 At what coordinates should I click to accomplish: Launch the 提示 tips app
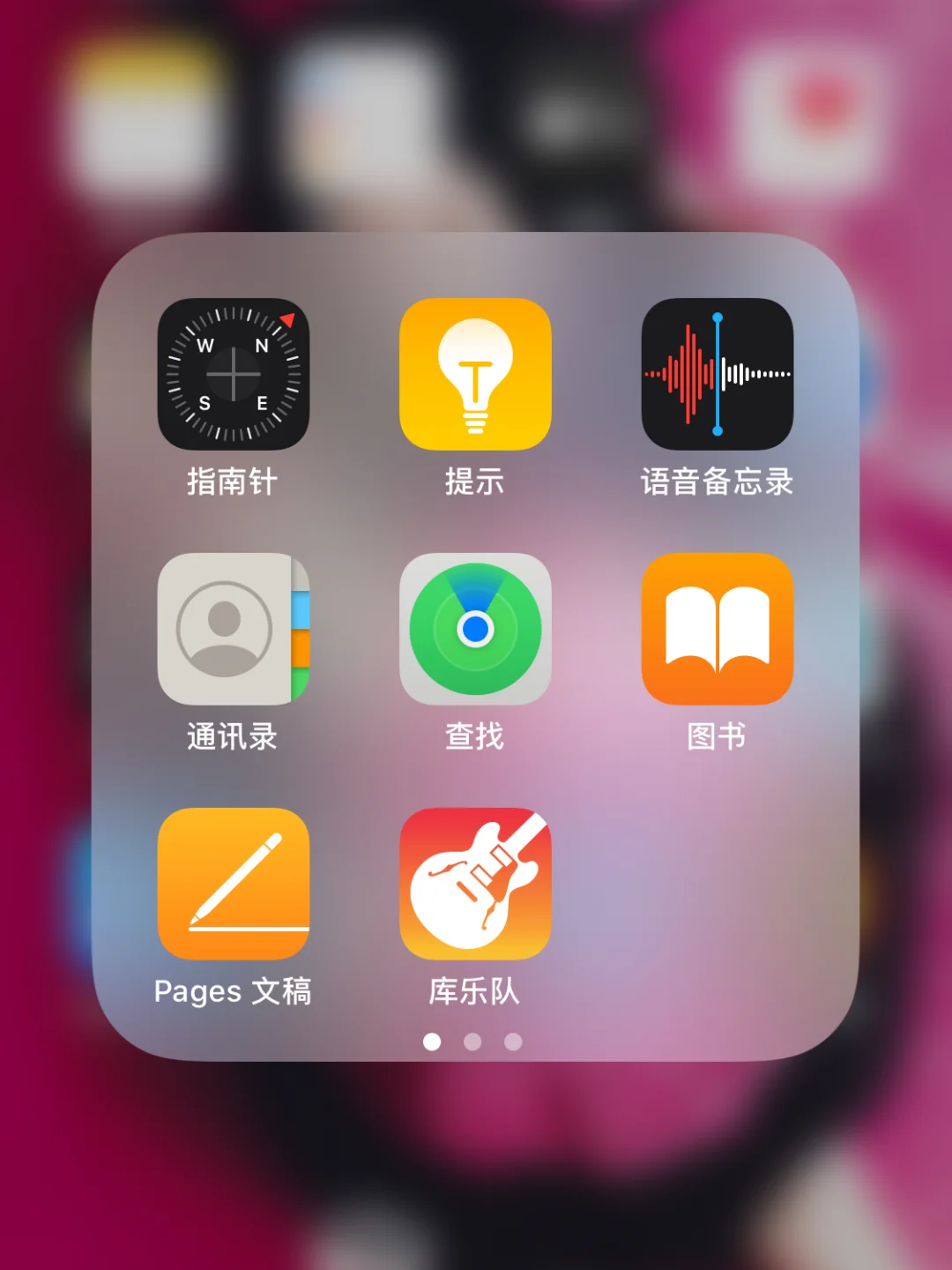click(x=475, y=374)
